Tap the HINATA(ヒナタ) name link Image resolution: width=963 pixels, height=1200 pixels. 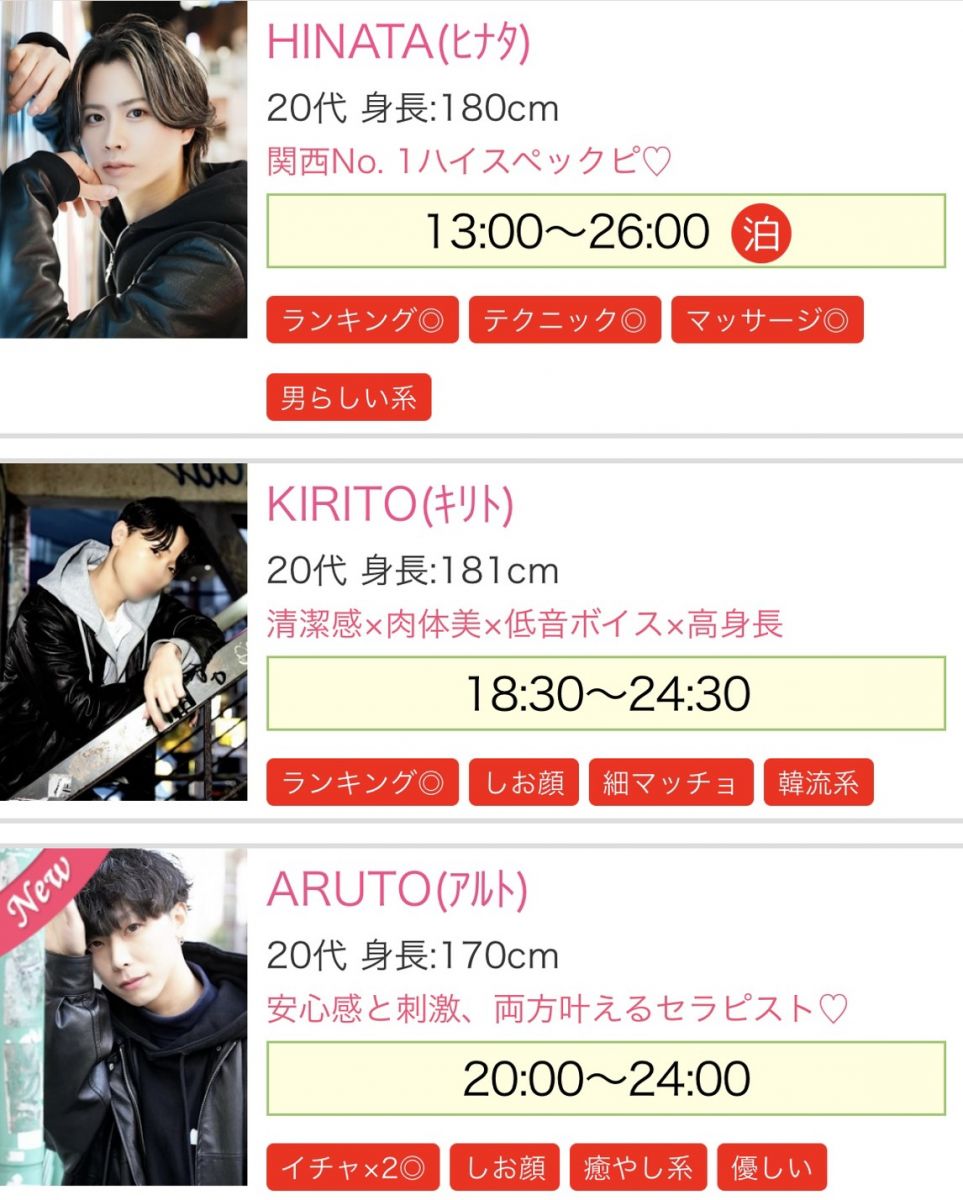(398, 43)
